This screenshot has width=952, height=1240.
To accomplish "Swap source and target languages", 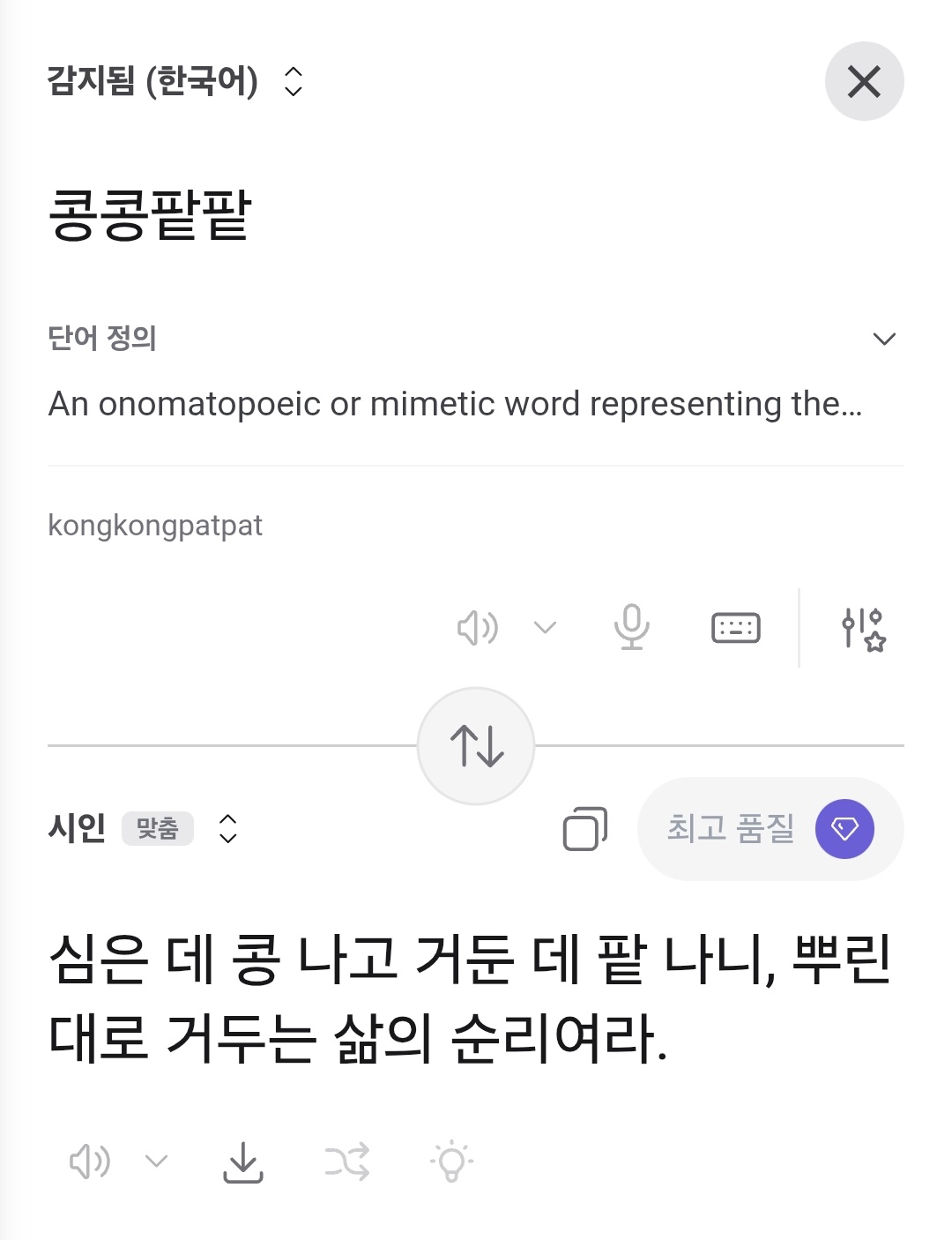I will point(476,746).
